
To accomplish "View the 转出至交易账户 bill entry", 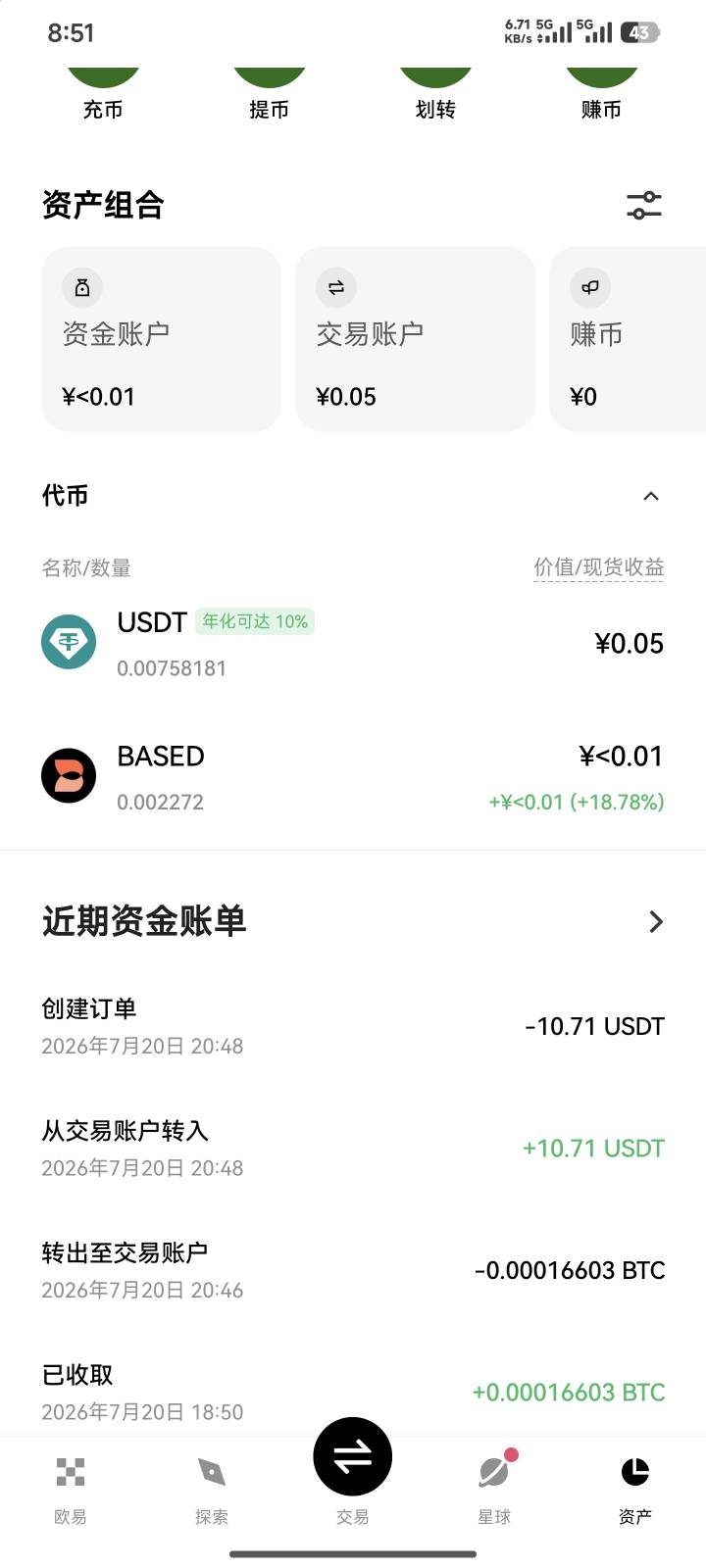I will pyautogui.click(x=353, y=1270).
